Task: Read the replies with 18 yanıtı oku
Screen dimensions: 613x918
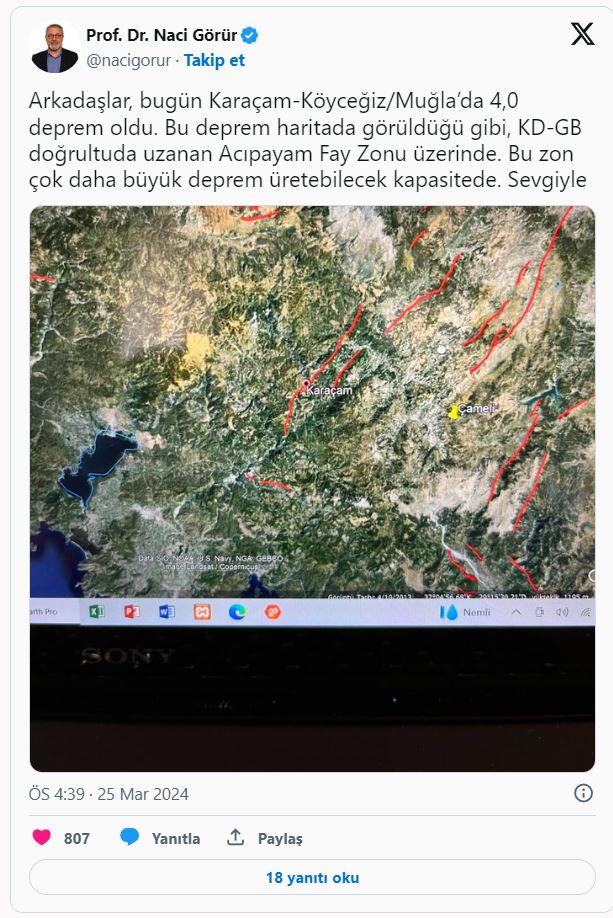Action: pos(311,878)
